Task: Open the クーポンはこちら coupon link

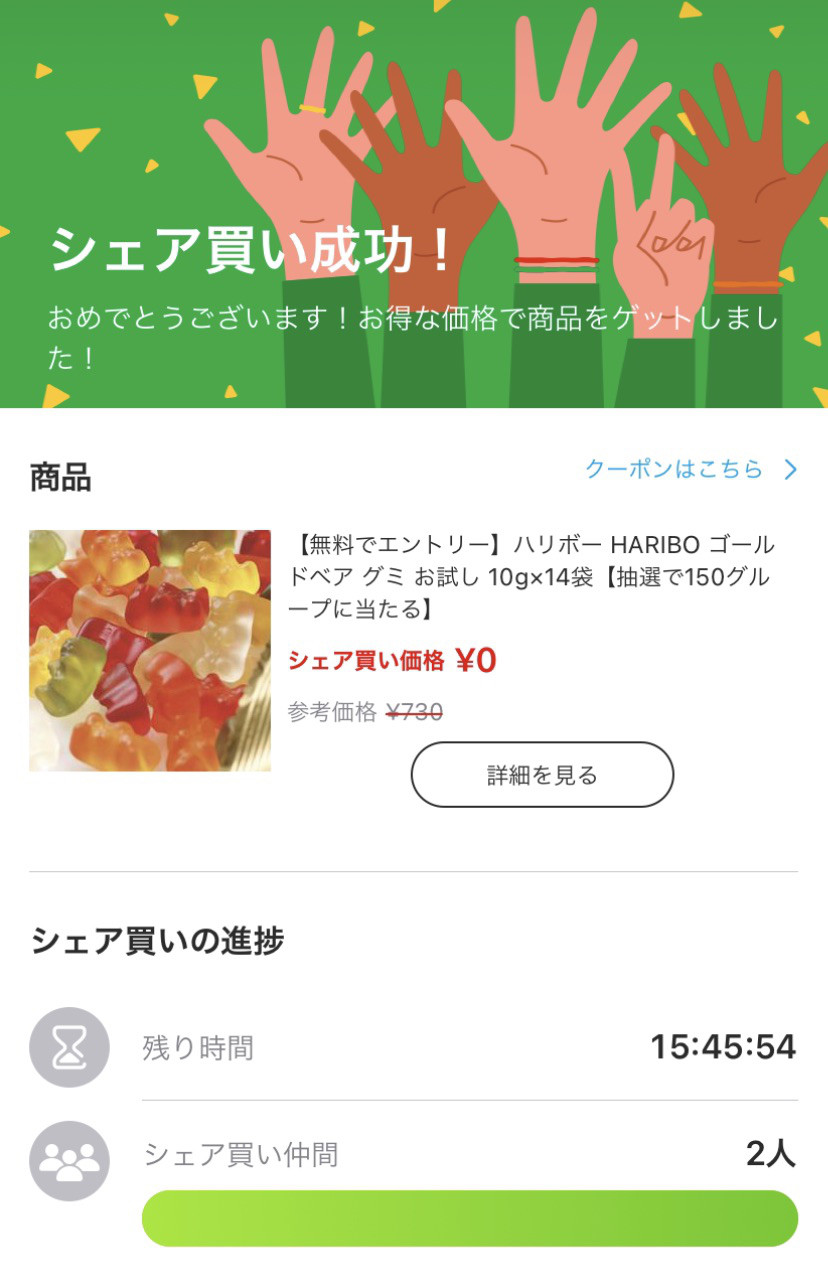Action: click(690, 469)
